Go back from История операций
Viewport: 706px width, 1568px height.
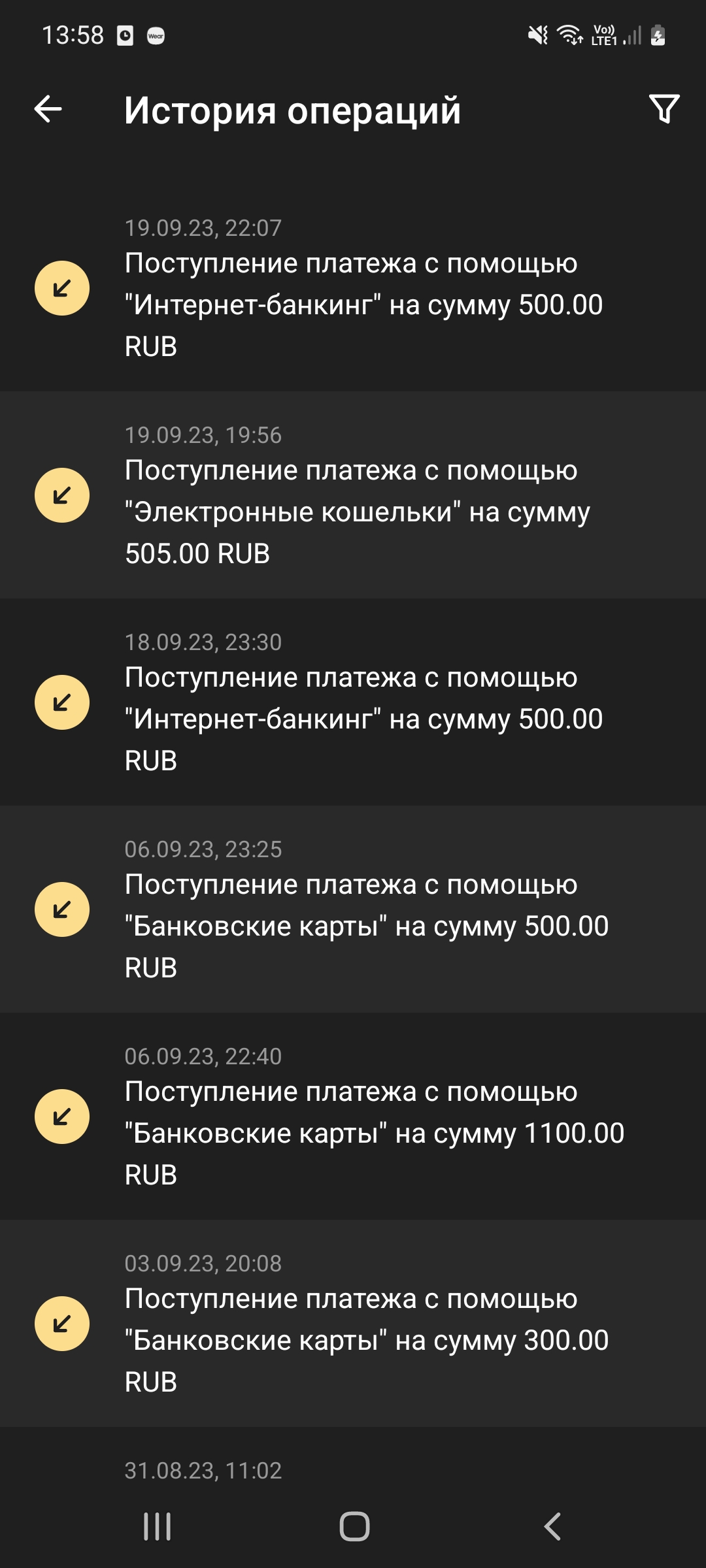pos(48,109)
